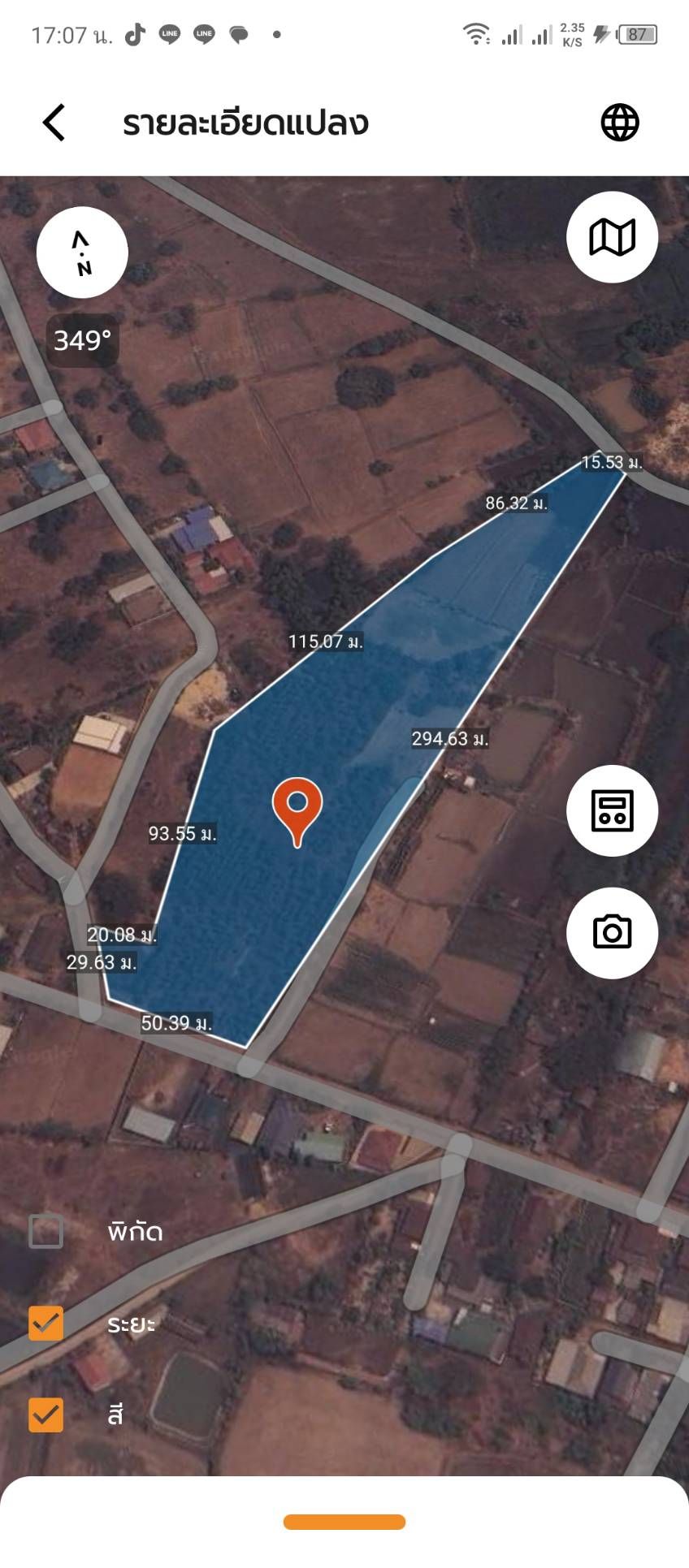Open the globe icon in the header
Image resolution: width=689 pixels, height=1568 pixels.
coord(620,123)
